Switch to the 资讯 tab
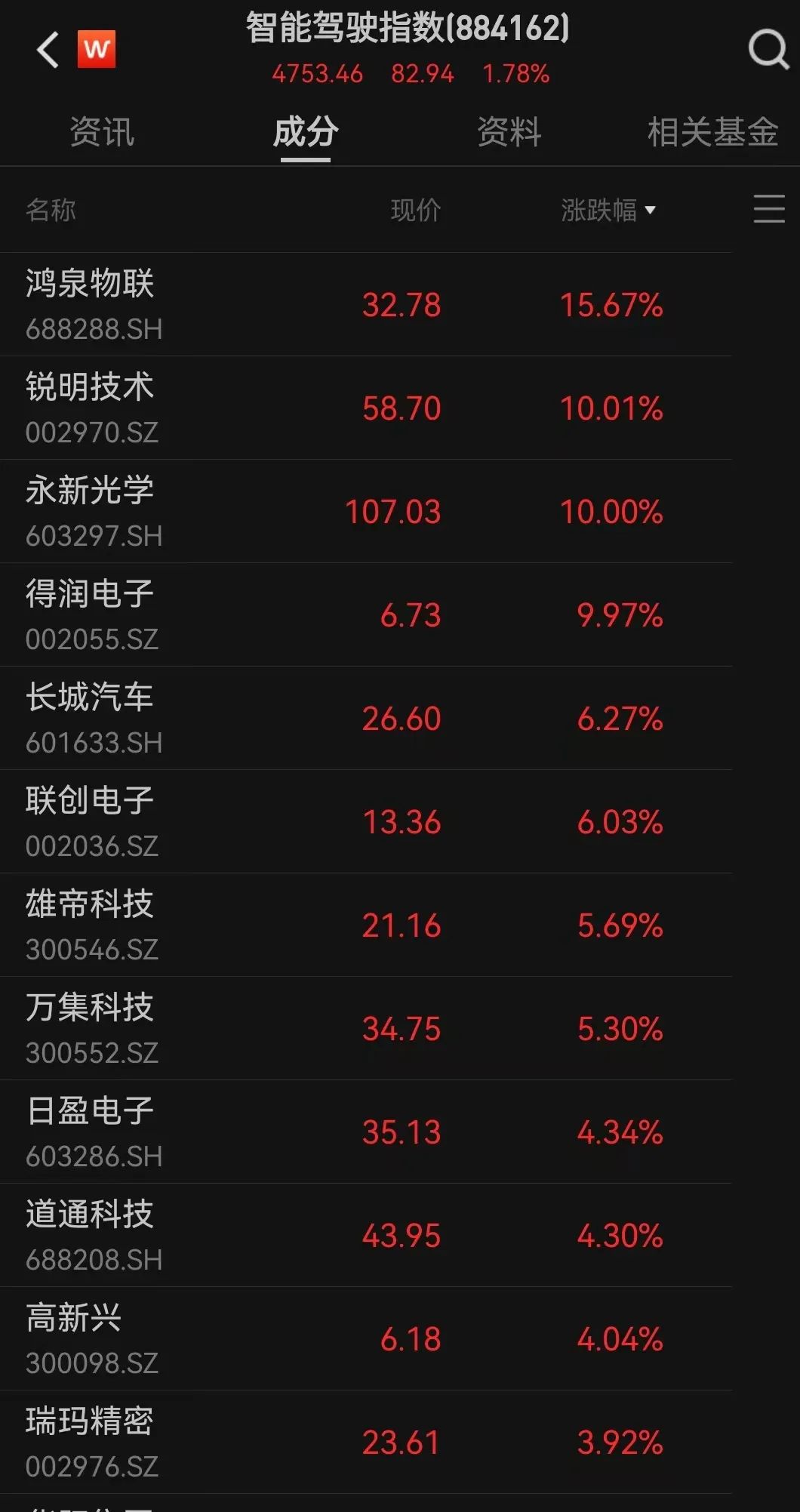Screen dimensions: 800x1512 tap(102, 133)
